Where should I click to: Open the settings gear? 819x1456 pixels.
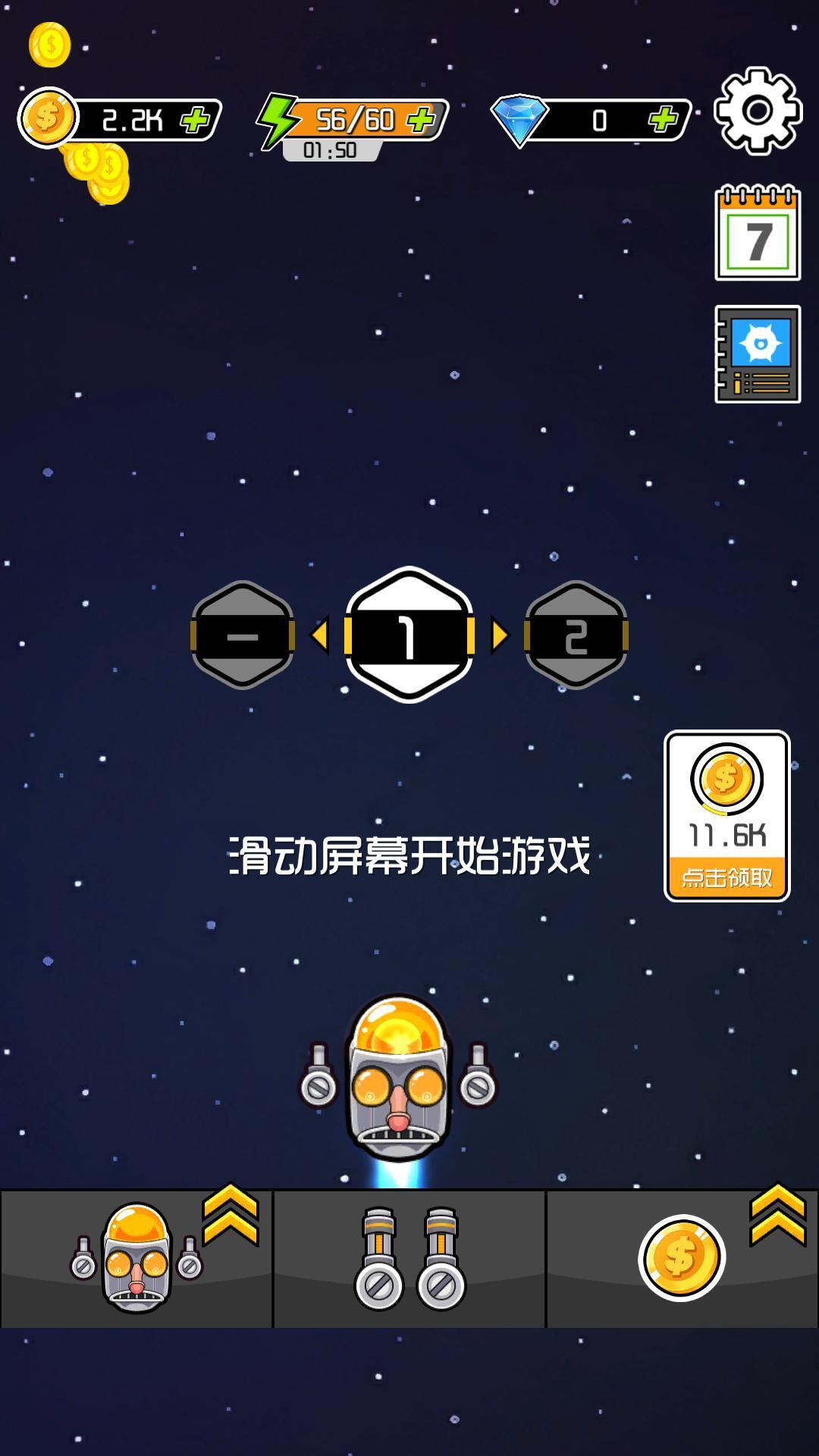(x=758, y=111)
